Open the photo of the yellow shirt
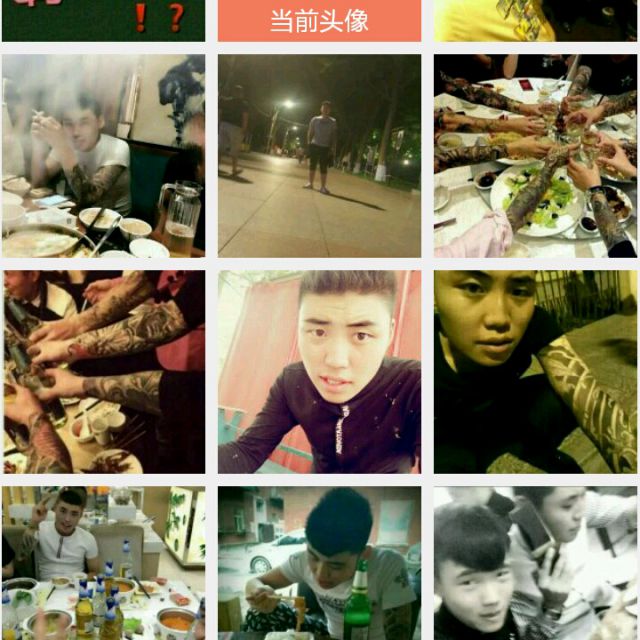640x640 pixels. click(535, 20)
